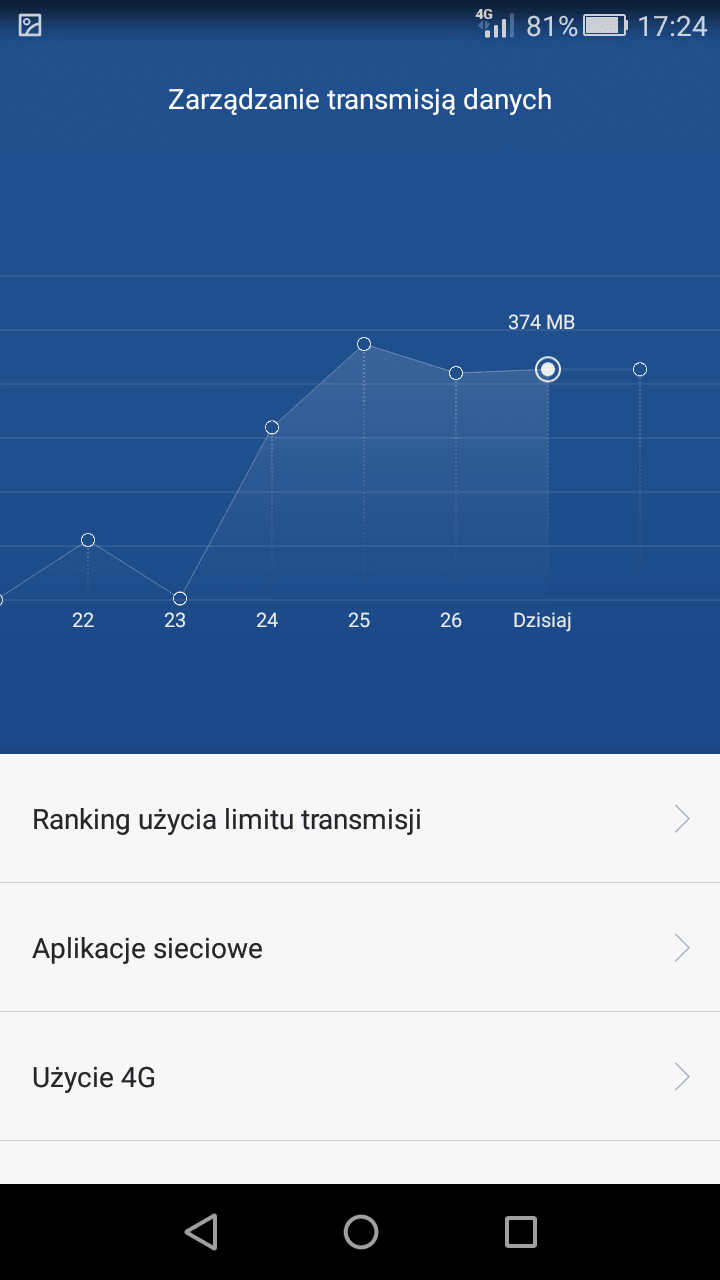Open Ranking użycia limitu transmisji
Image resolution: width=720 pixels, height=1280 pixels.
[360, 819]
